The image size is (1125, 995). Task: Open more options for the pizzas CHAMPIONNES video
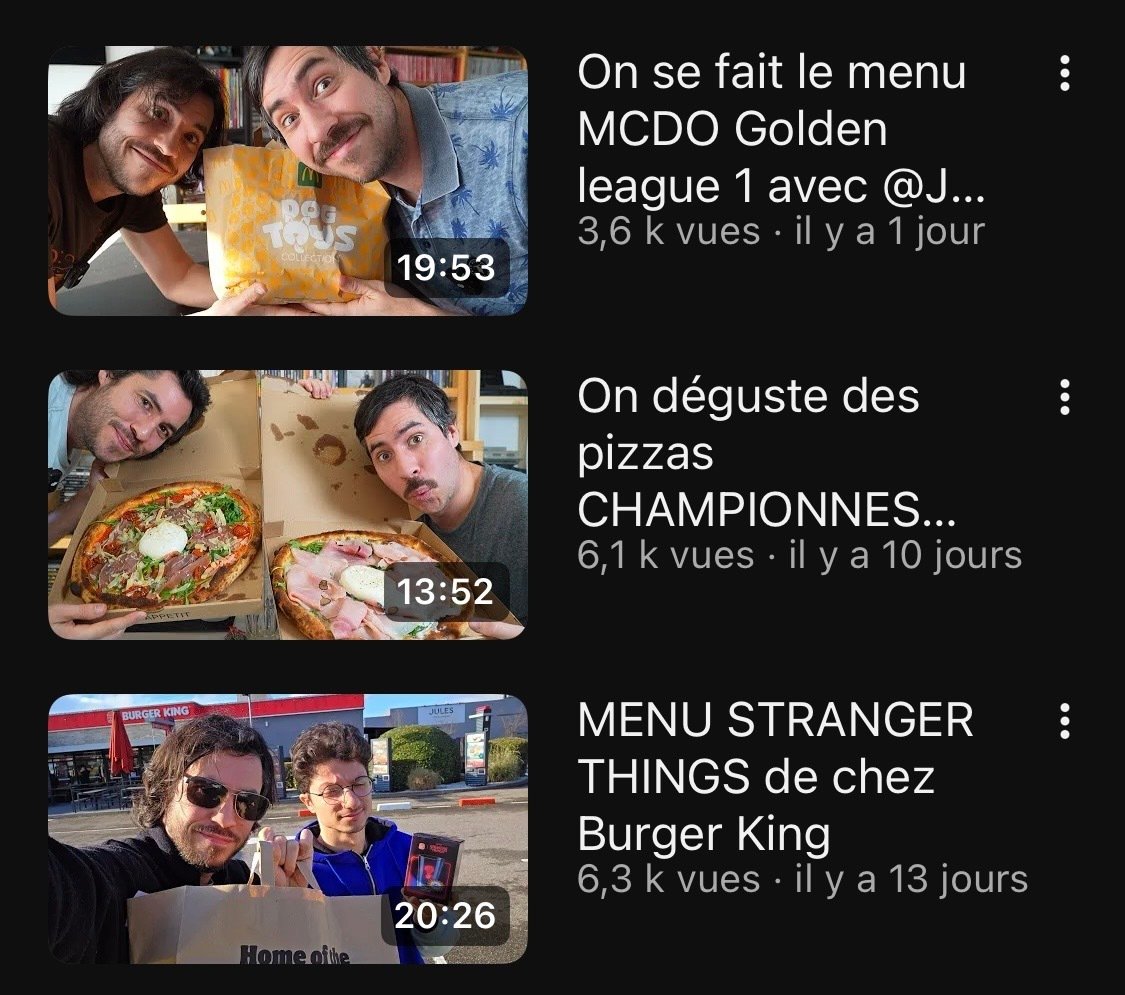1064,397
